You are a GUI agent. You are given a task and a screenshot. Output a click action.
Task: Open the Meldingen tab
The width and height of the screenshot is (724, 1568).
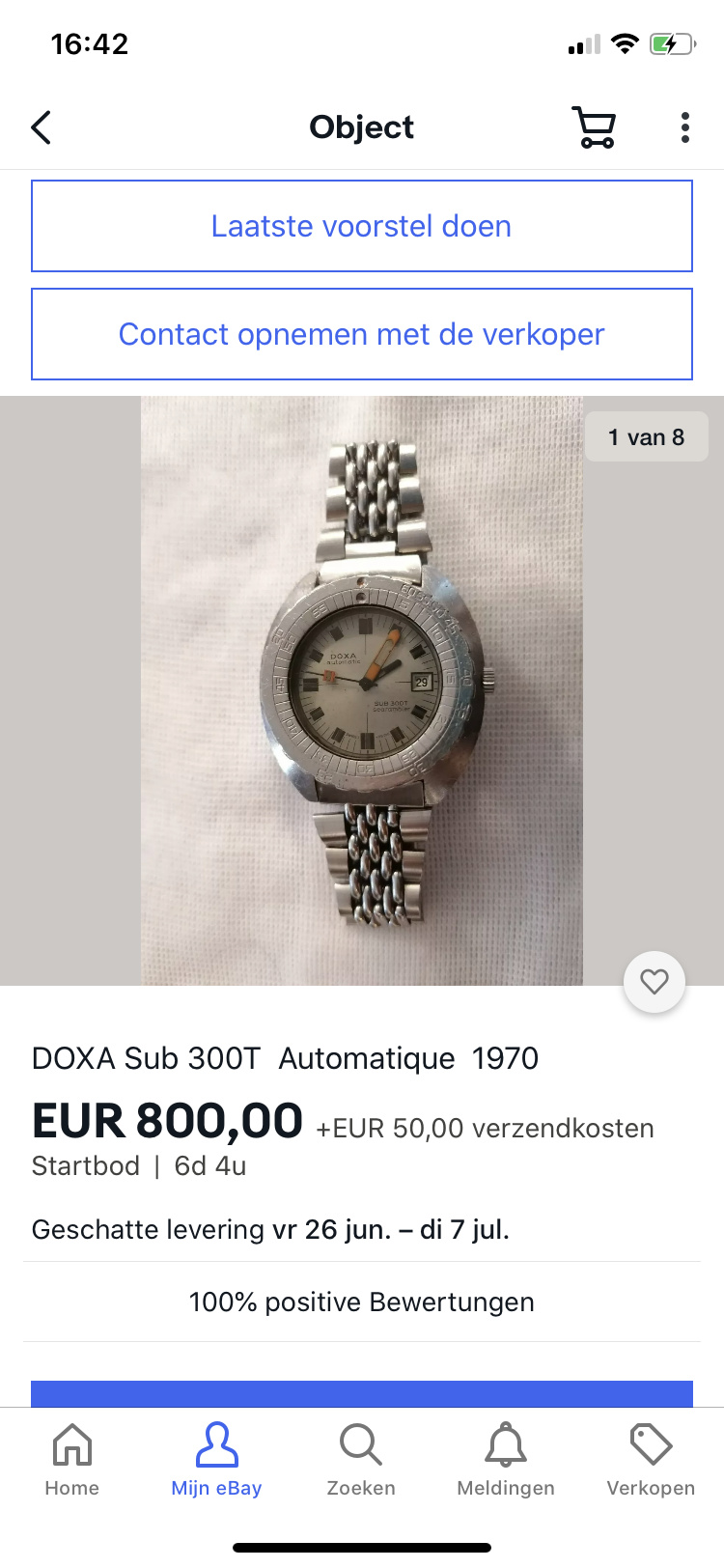coord(506,1460)
